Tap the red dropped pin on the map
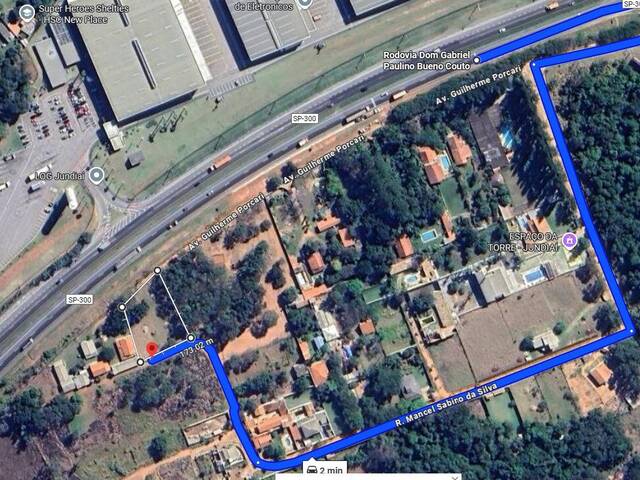 (151, 348)
